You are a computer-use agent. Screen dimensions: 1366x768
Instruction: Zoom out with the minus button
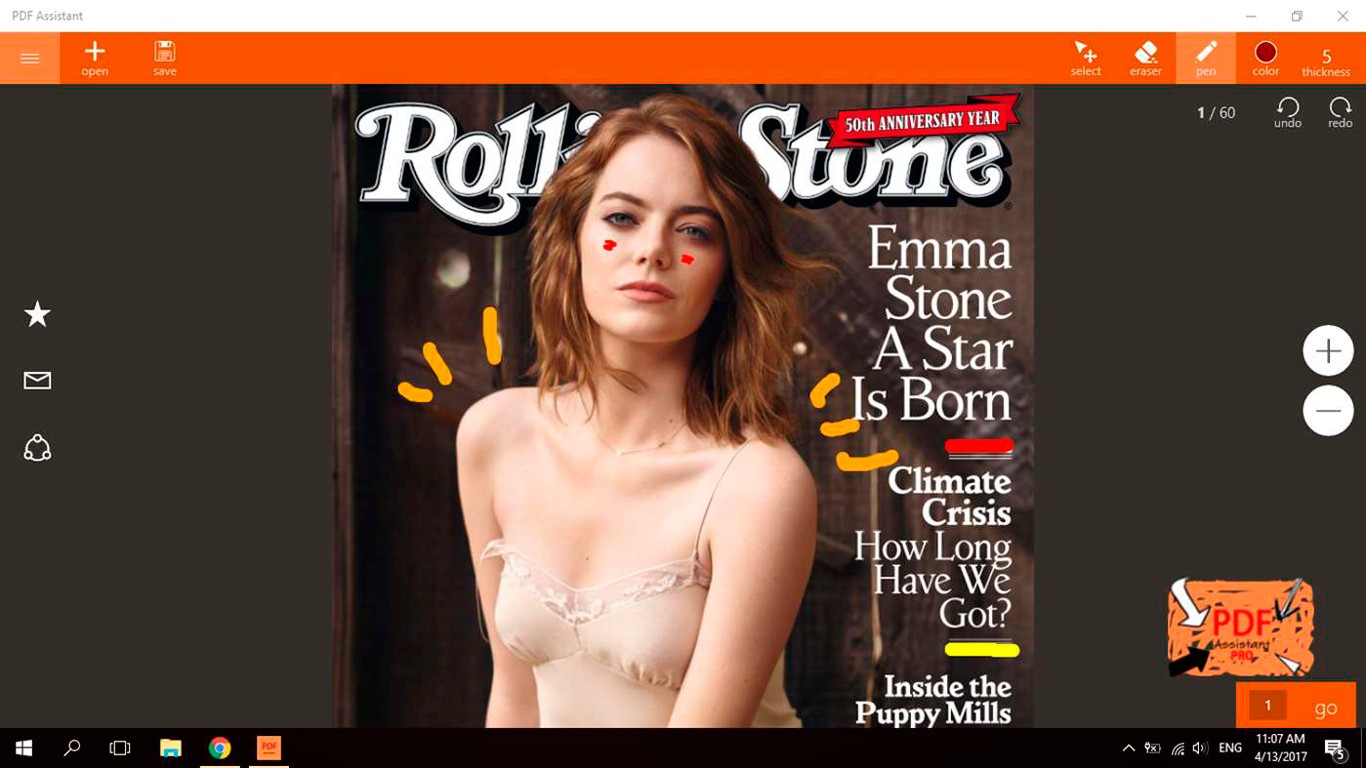1328,410
